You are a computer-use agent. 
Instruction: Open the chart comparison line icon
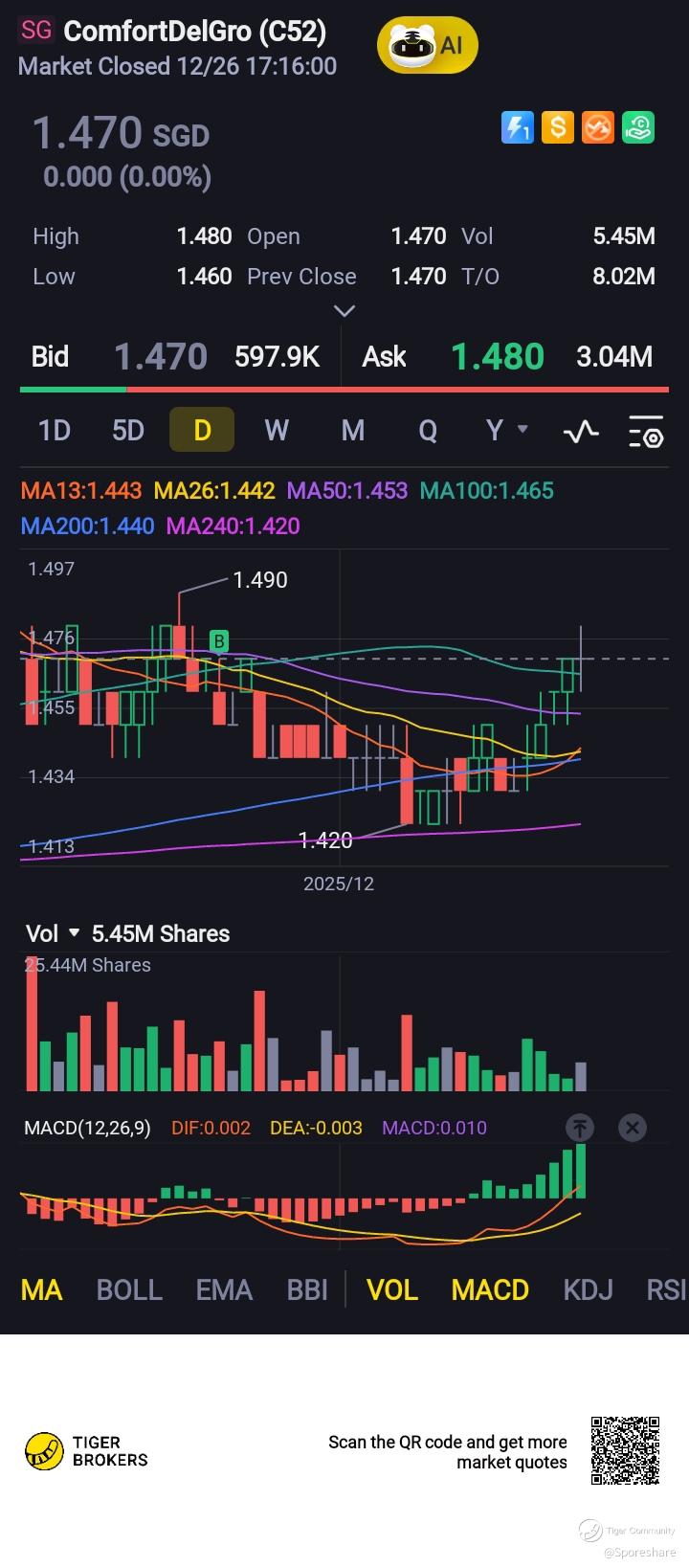pos(581,432)
